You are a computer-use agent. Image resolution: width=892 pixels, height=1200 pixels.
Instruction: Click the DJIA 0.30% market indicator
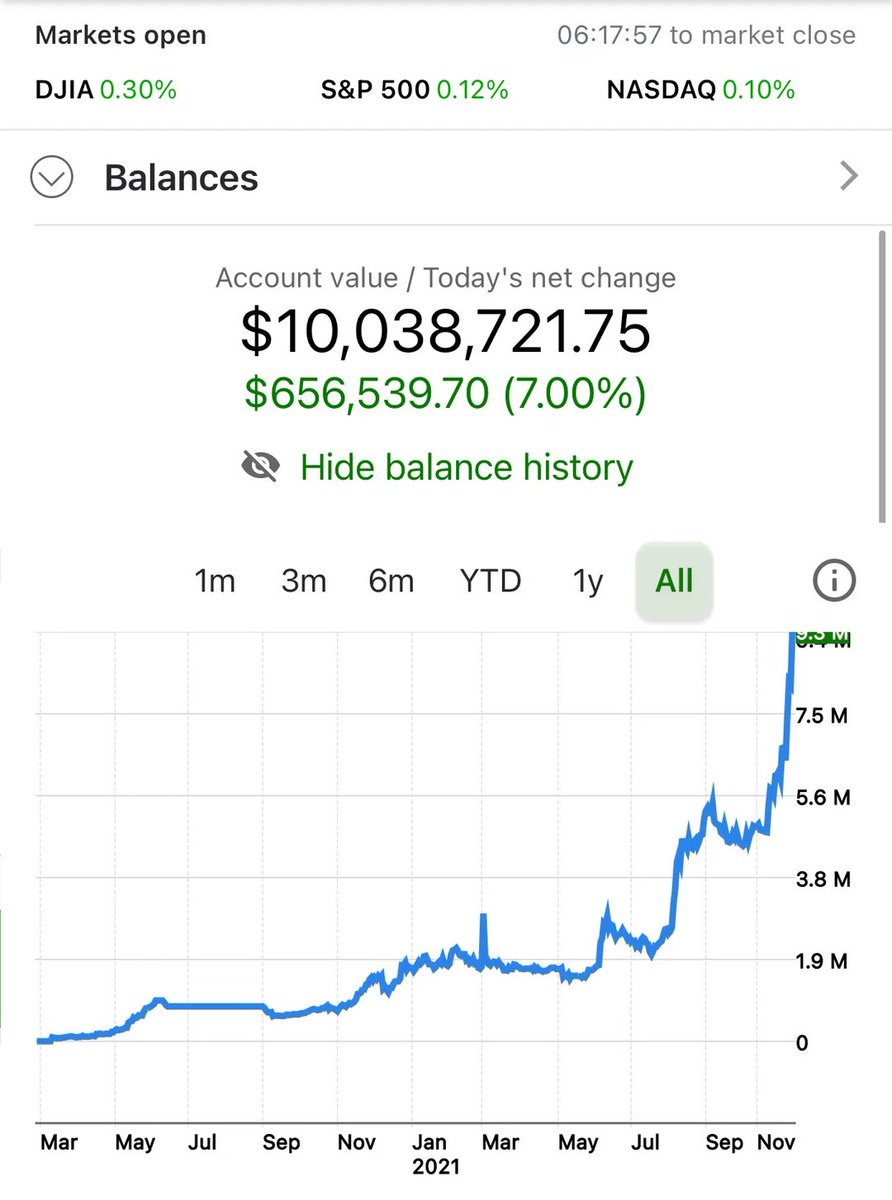[105, 90]
